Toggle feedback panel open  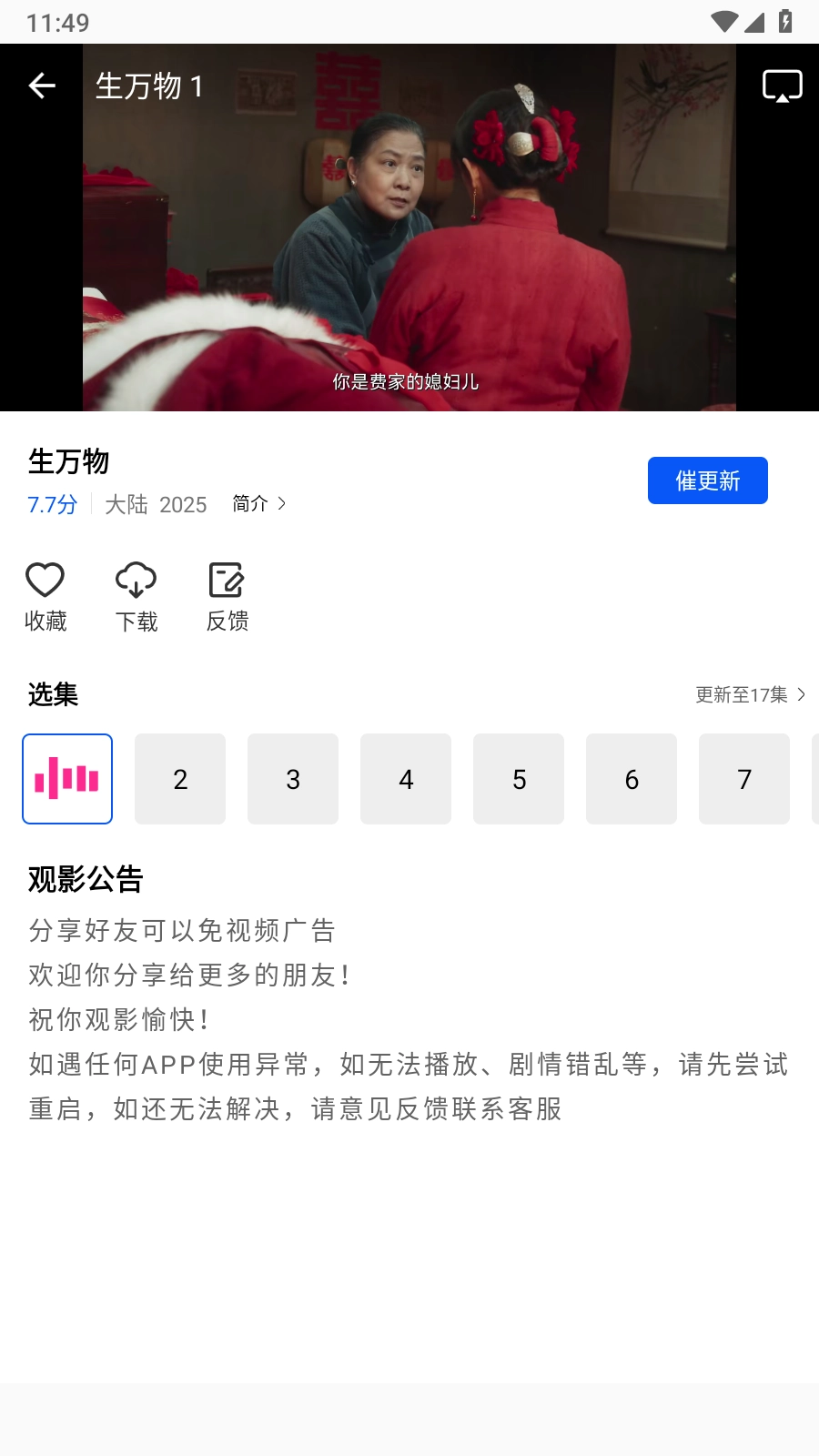(x=227, y=595)
